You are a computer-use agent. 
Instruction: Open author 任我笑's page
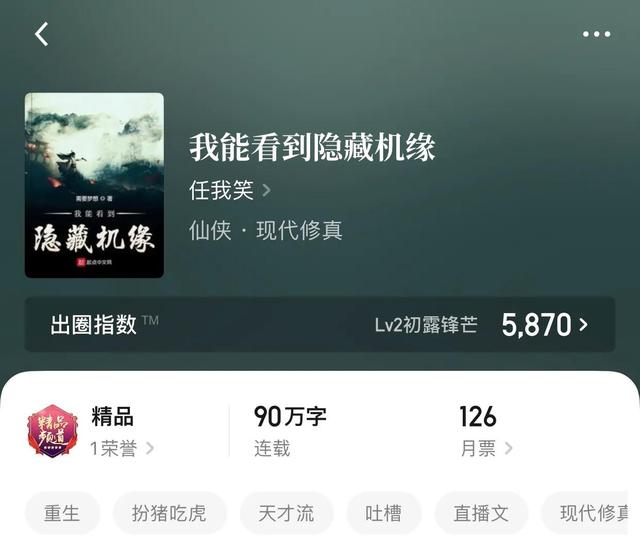point(229,190)
